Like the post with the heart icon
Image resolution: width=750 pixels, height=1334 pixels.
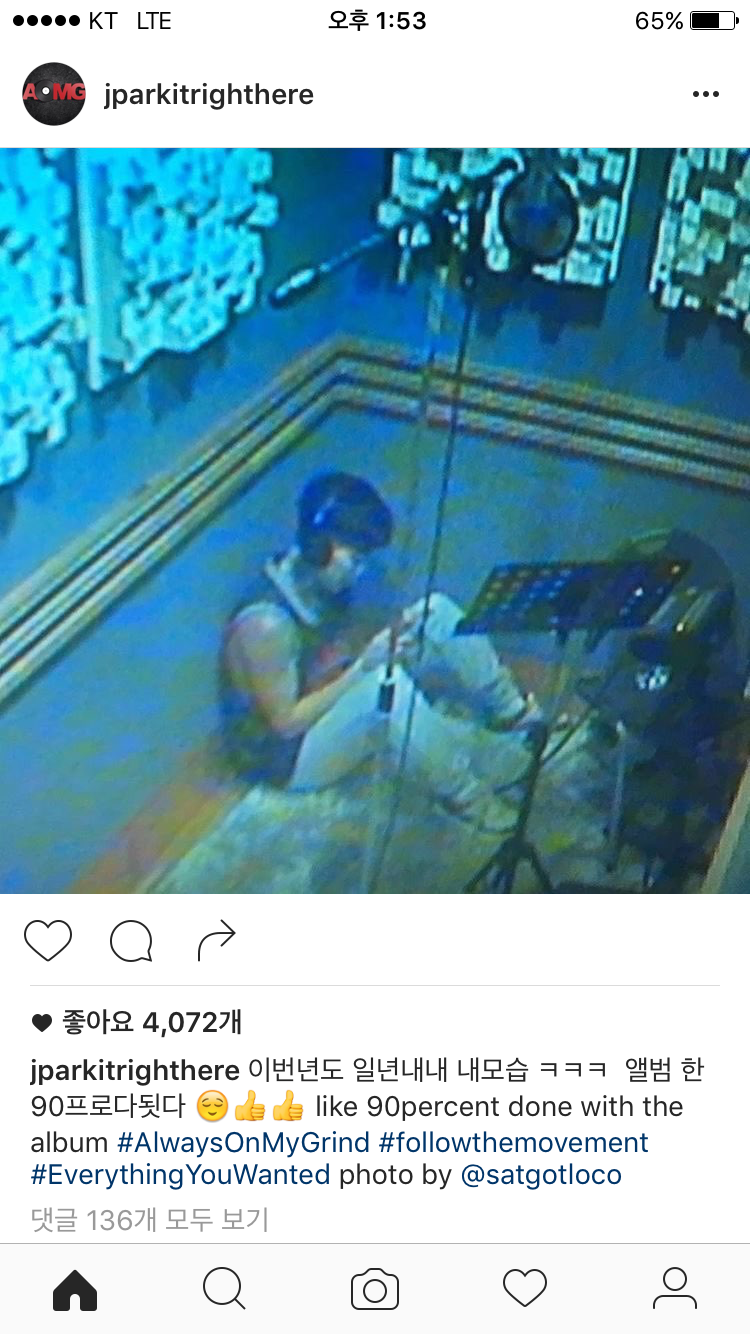pyautogui.click(x=48, y=940)
